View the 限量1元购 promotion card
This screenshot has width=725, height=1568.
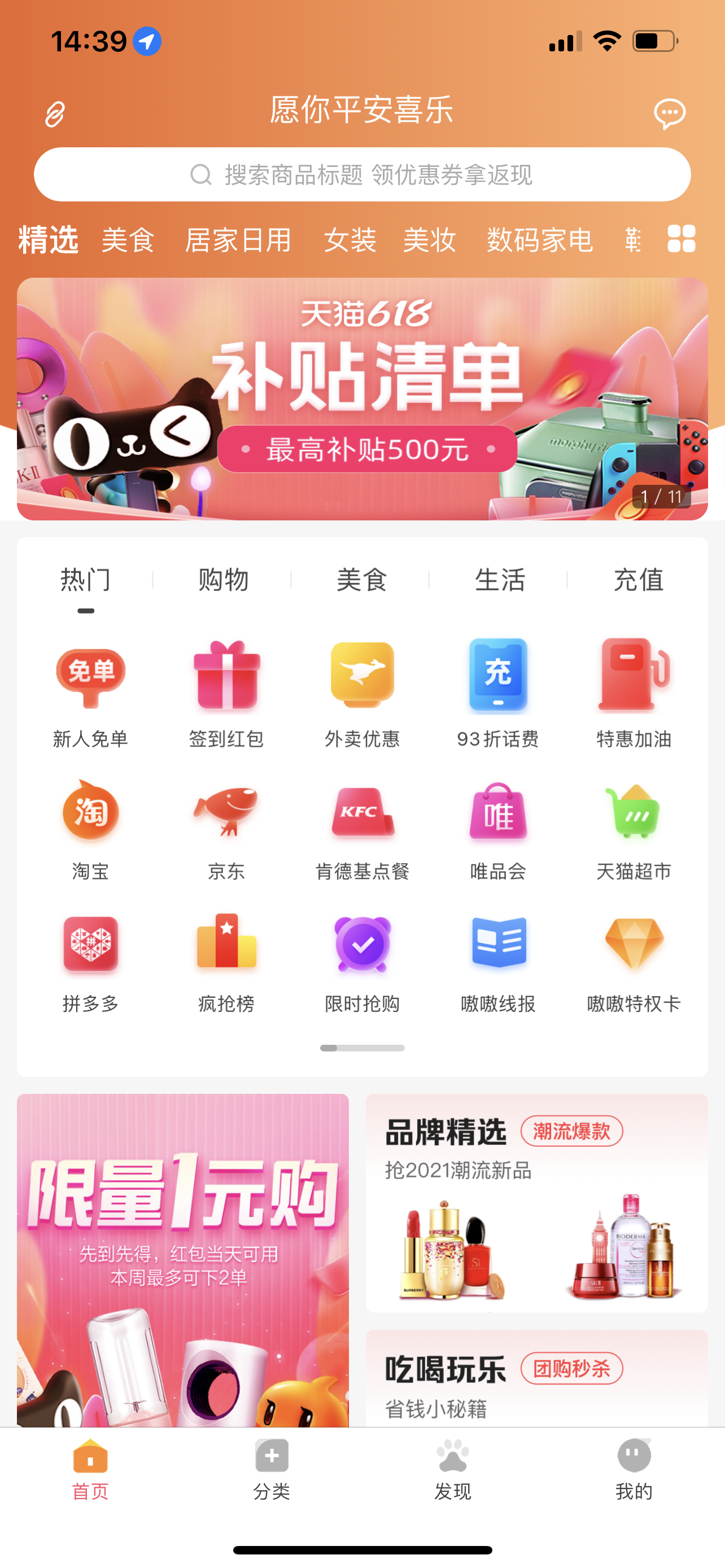click(182, 1260)
